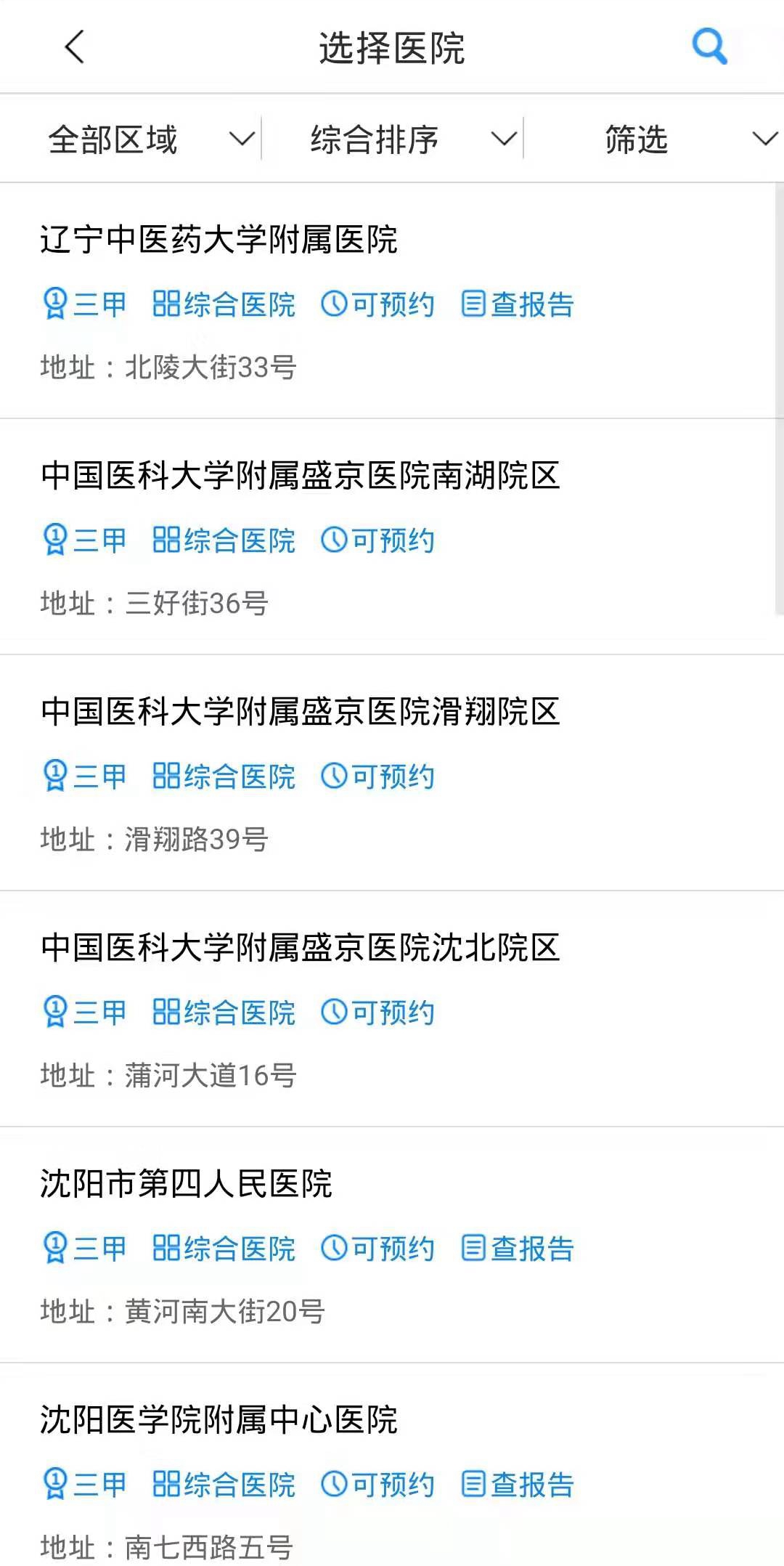Viewport: 784px width, 1566px height.
Task: Click the 可预约 clock icon for 盛京医院沈北院区
Action: 333,1010
